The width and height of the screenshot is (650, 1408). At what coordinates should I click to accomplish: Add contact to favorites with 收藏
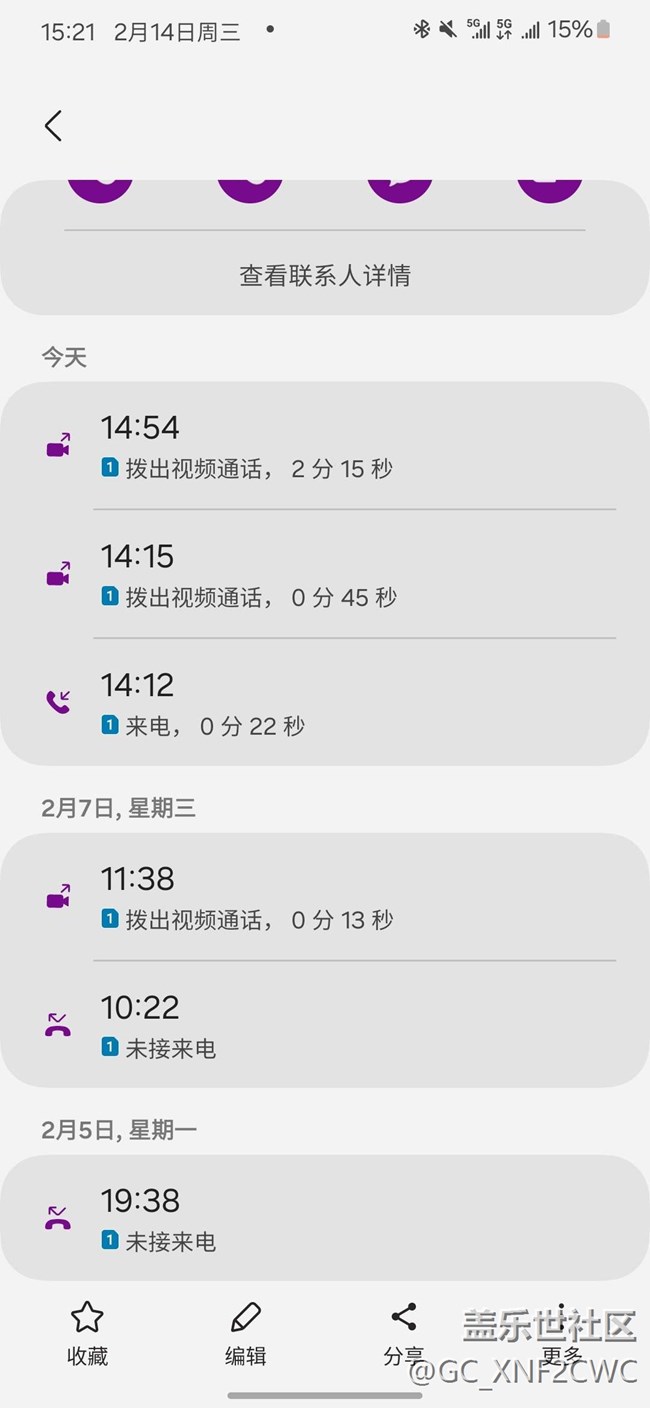click(x=87, y=1333)
